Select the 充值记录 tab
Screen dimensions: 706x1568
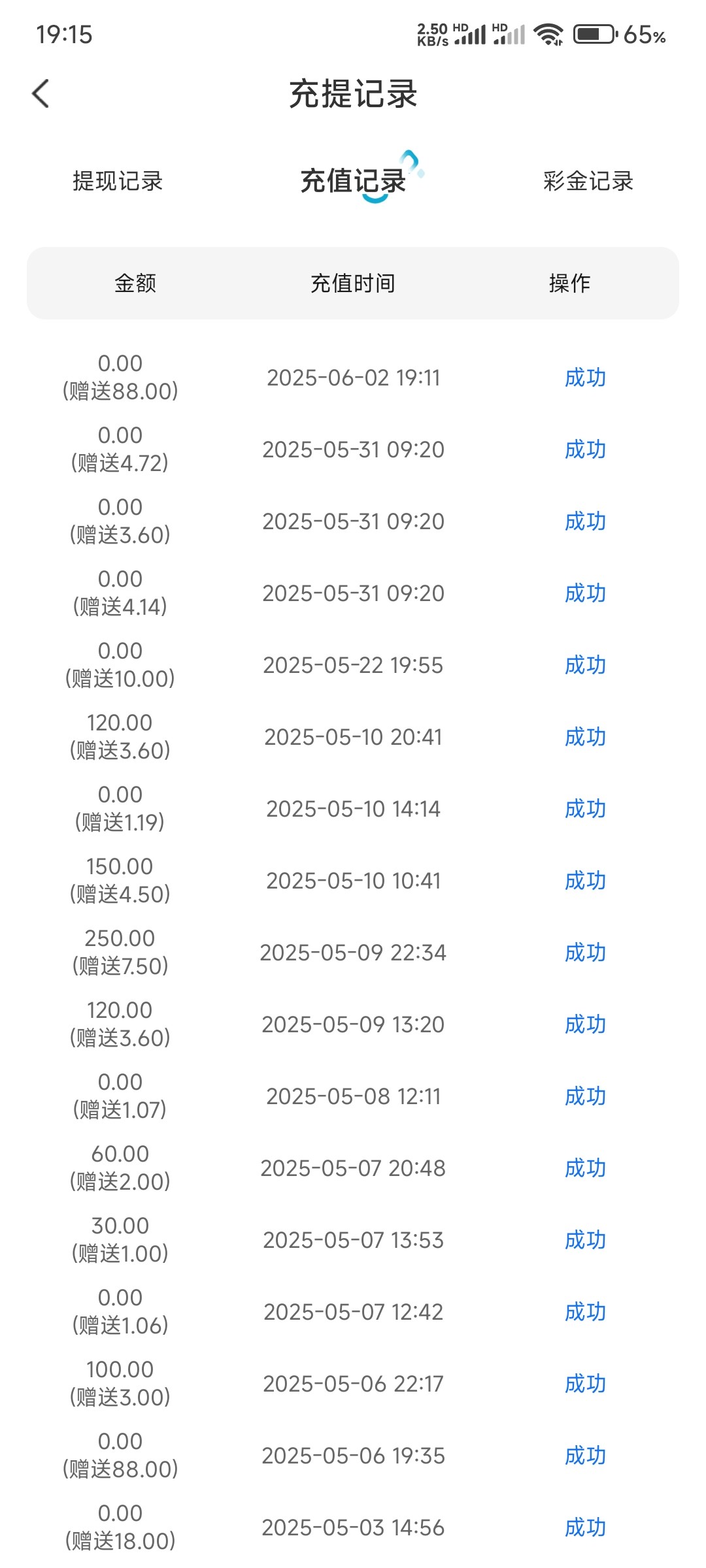click(353, 181)
